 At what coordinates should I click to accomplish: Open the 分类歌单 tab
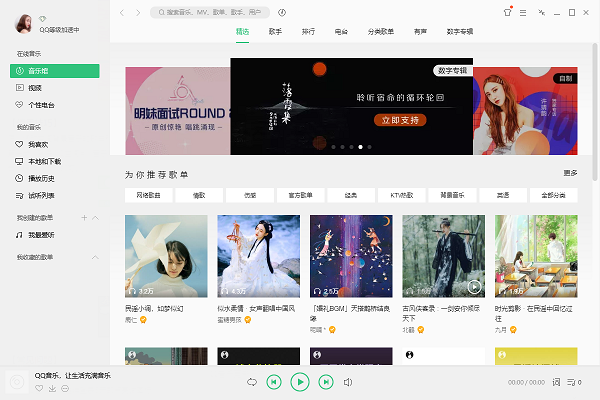click(x=381, y=32)
